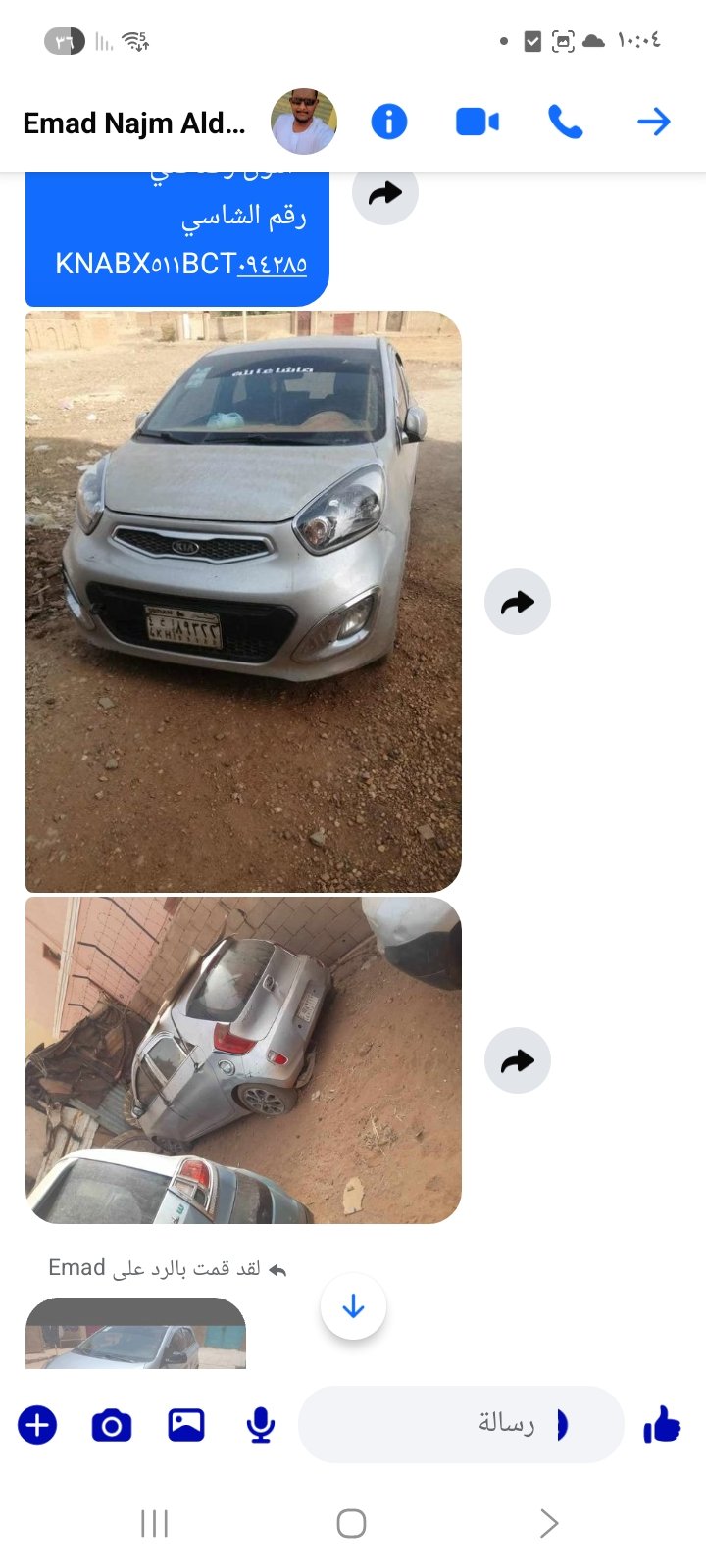Open the front view Kia car photo
The width and height of the screenshot is (706, 1568).
243,602
